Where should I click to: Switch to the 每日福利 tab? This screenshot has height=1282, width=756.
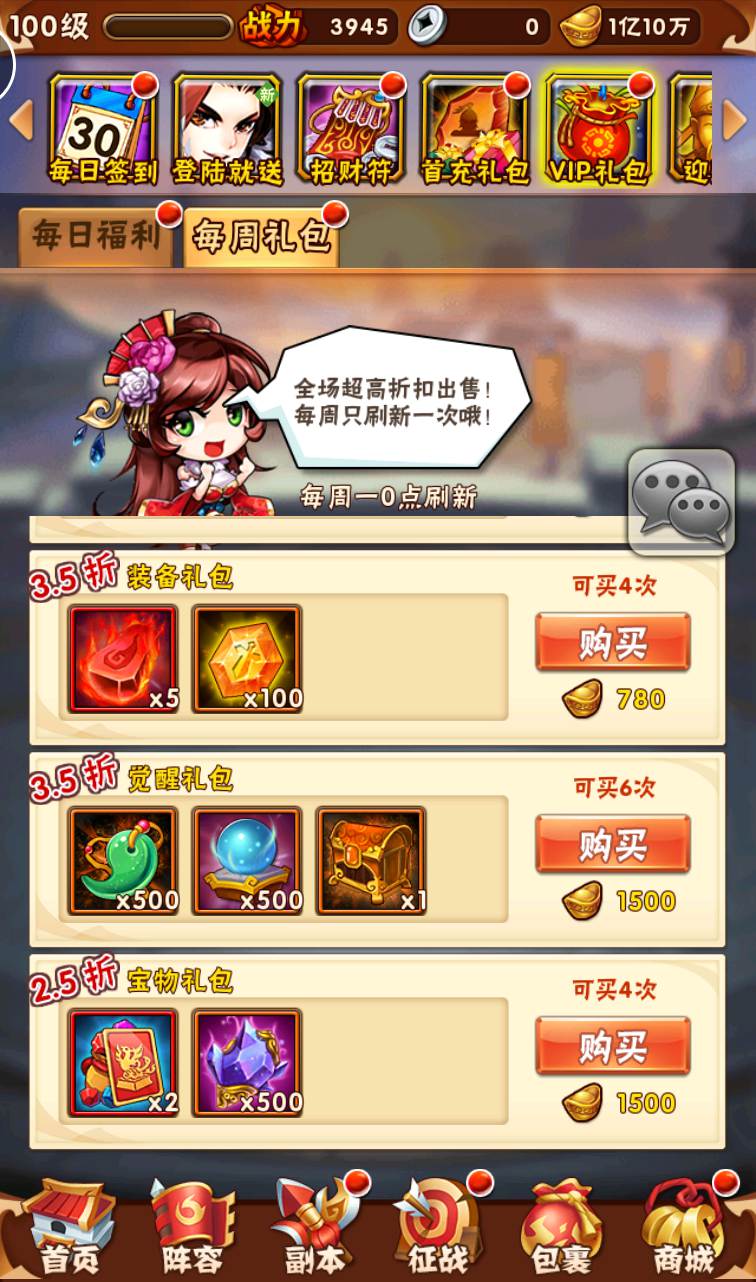coord(96,236)
